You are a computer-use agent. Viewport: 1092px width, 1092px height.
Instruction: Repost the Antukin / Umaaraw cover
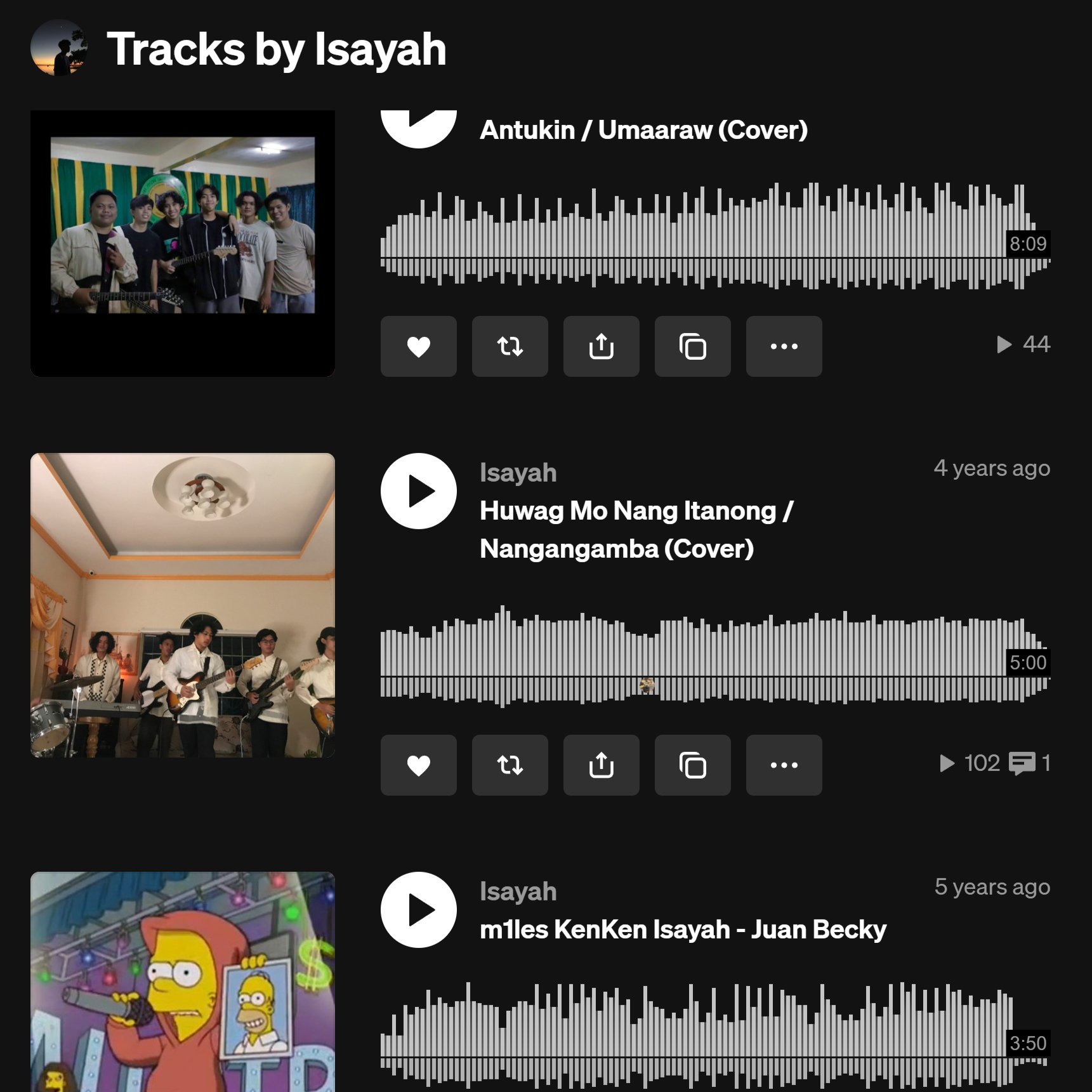[x=510, y=346]
